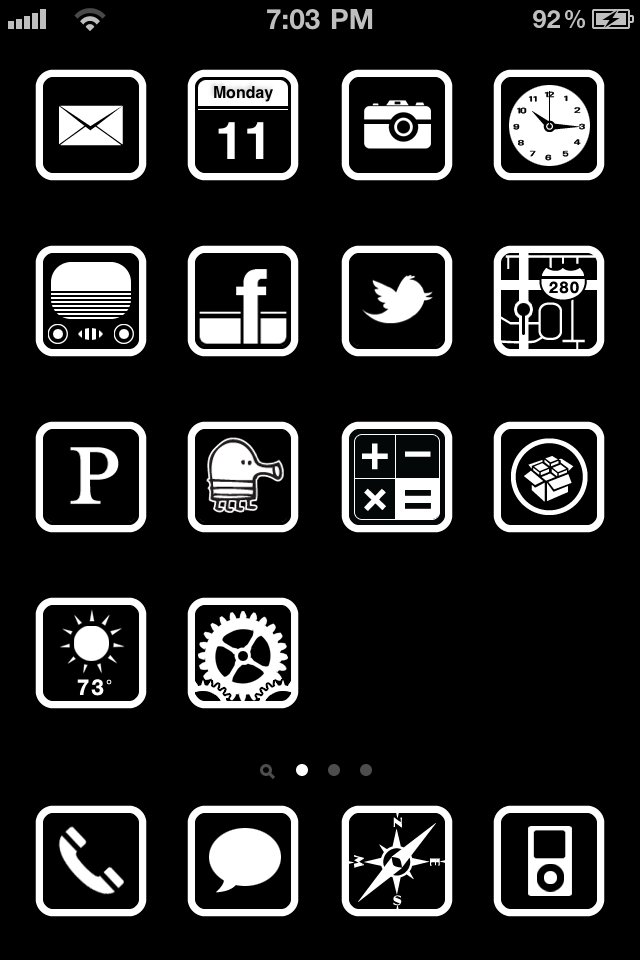Tap the Spotlight search page indicator
The height and width of the screenshot is (960, 640).
[x=267, y=771]
